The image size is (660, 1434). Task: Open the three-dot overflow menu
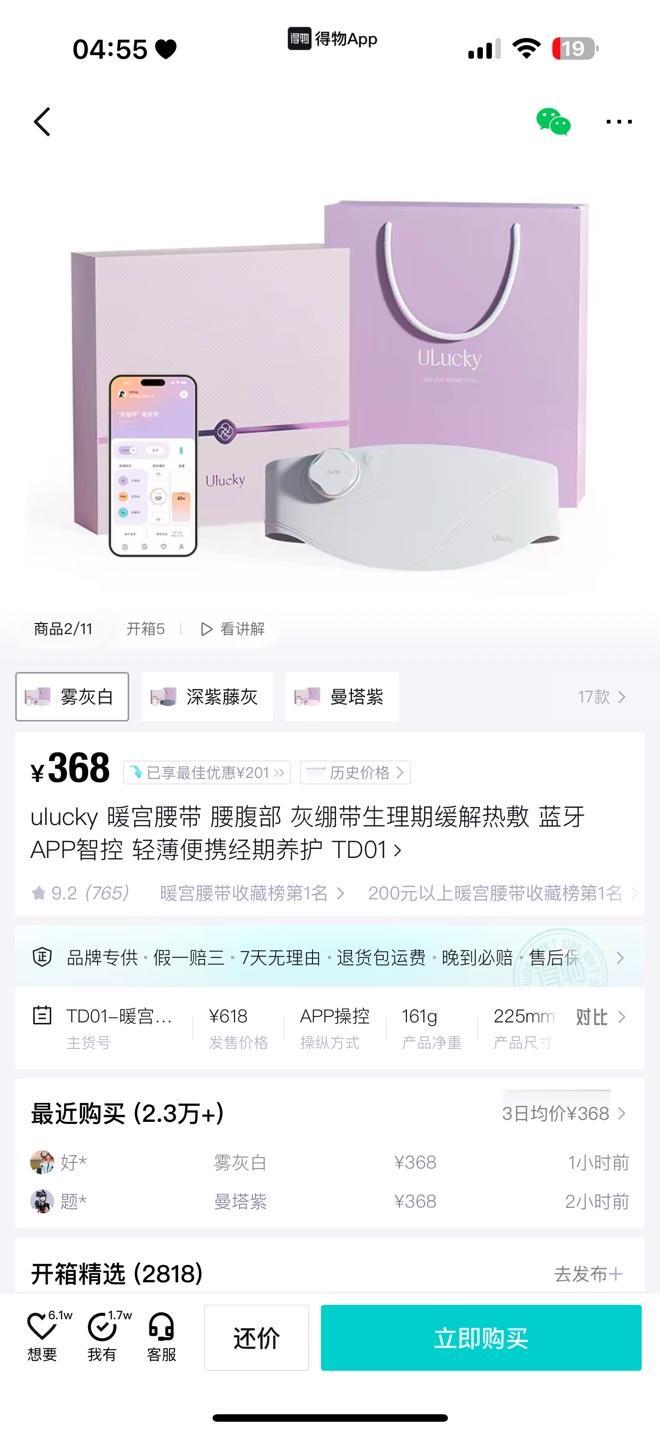click(619, 122)
